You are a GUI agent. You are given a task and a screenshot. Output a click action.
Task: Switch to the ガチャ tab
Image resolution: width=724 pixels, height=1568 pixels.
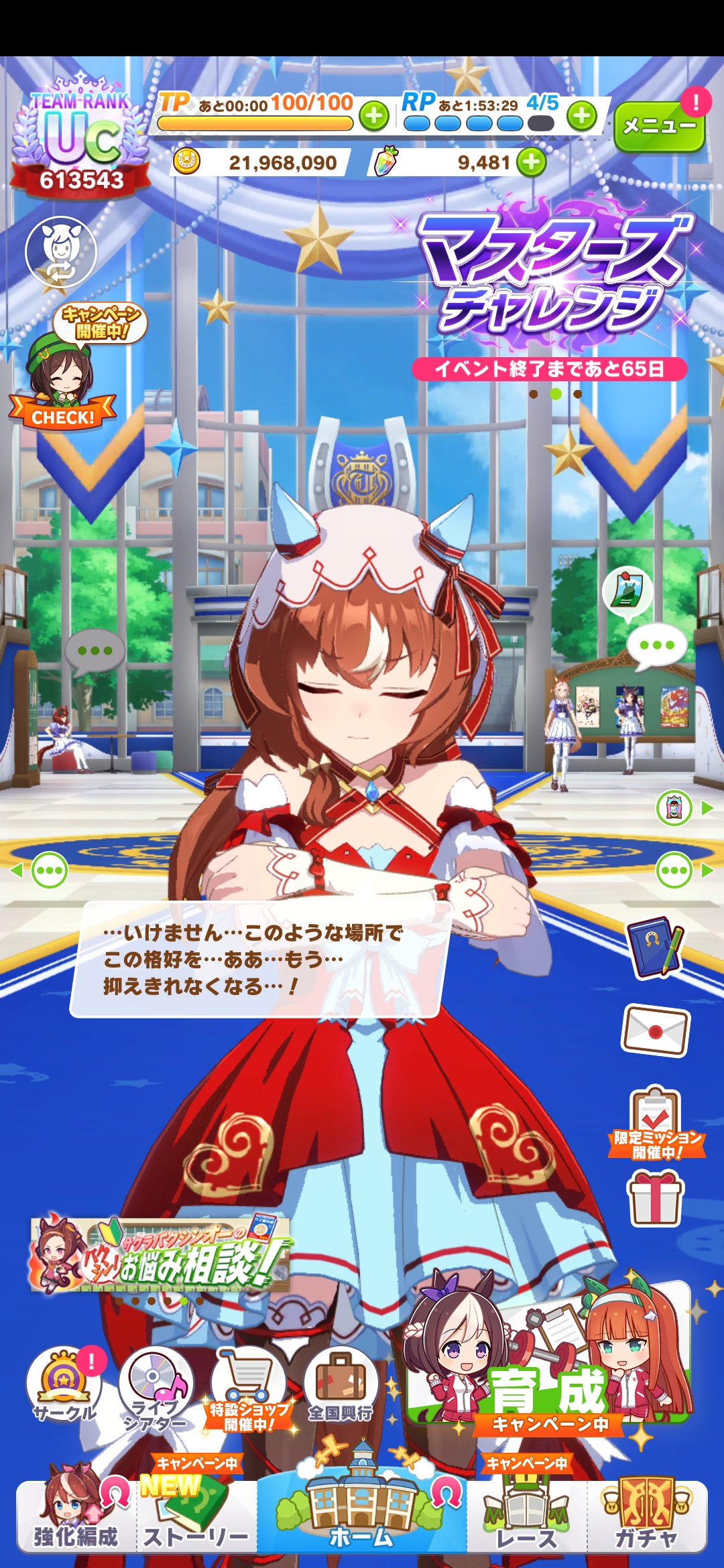pos(647,1516)
